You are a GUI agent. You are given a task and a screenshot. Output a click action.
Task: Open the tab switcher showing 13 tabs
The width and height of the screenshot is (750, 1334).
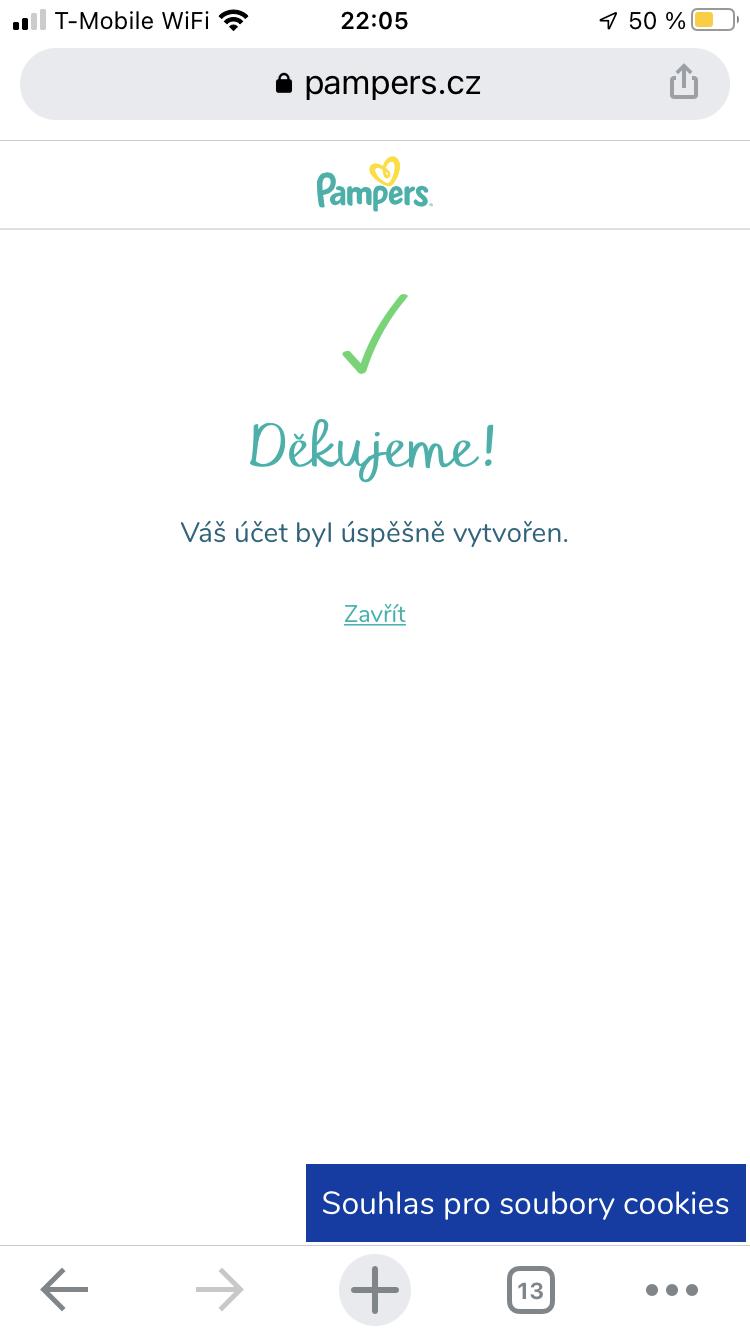pos(530,1290)
